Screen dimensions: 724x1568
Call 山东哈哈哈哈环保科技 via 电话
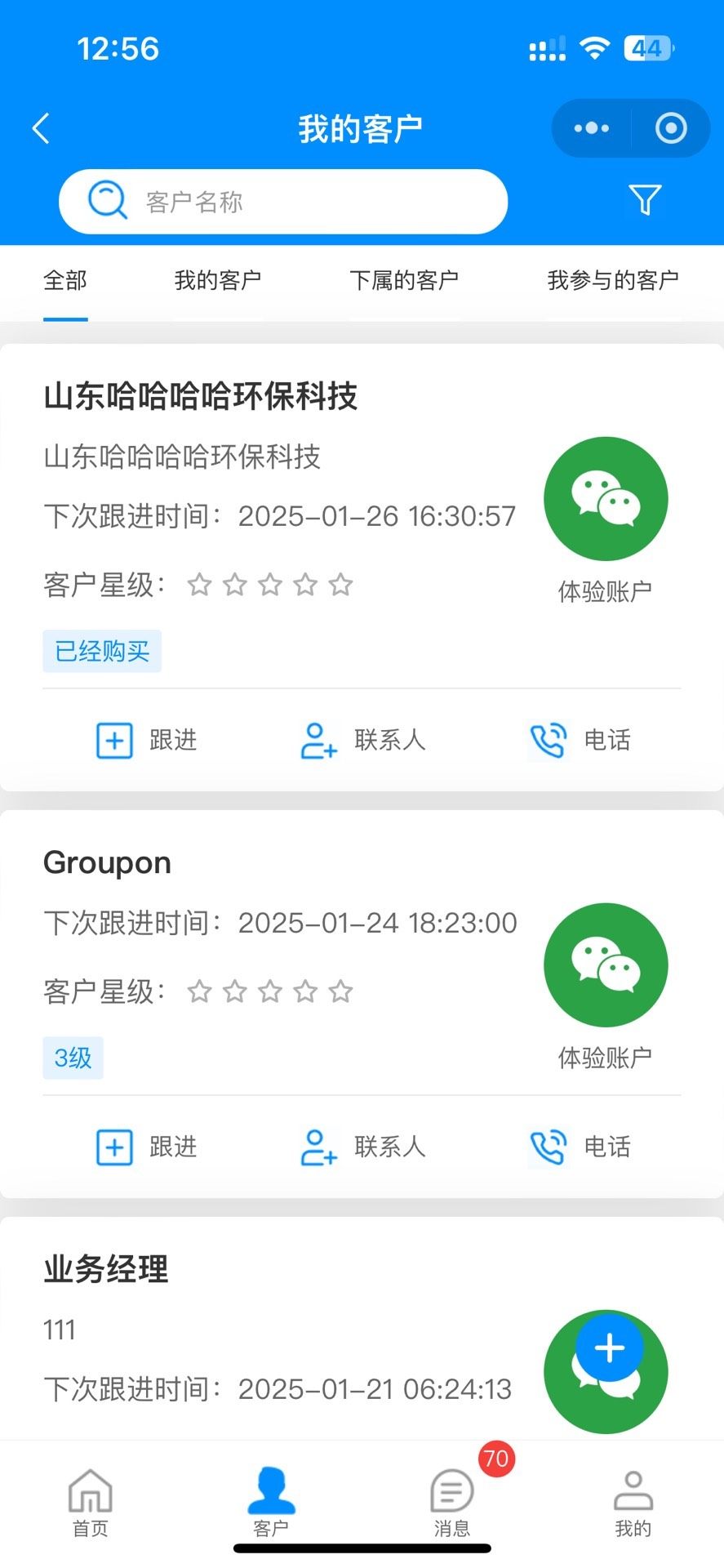coord(580,741)
